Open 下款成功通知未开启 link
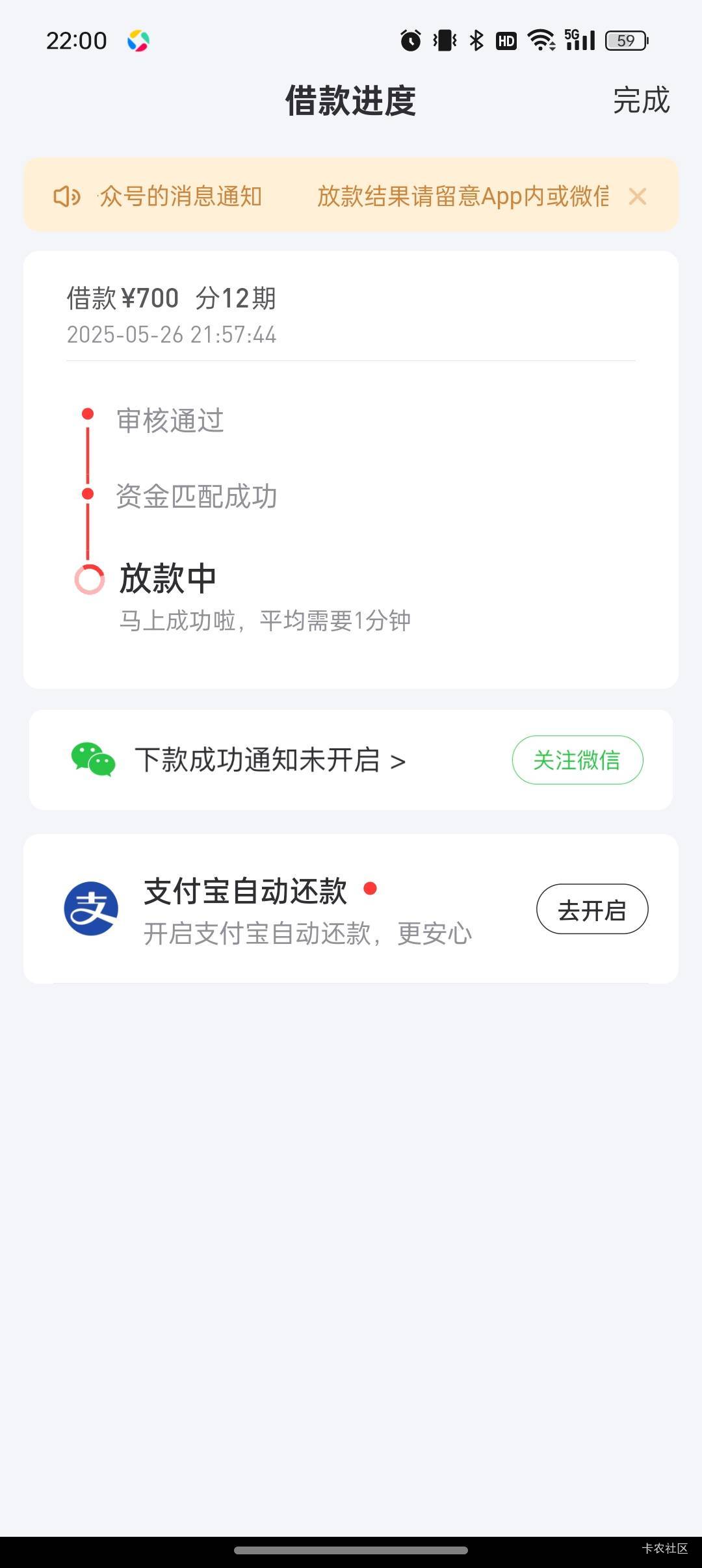 click(270, 760)
